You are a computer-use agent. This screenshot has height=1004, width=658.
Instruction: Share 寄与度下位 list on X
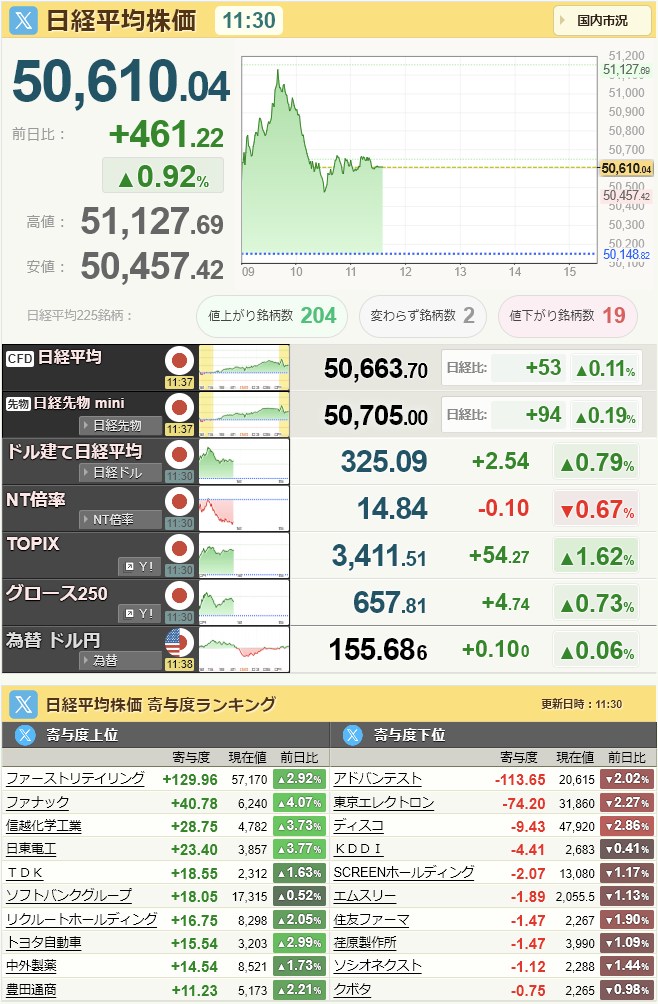[x=352, y=735]
